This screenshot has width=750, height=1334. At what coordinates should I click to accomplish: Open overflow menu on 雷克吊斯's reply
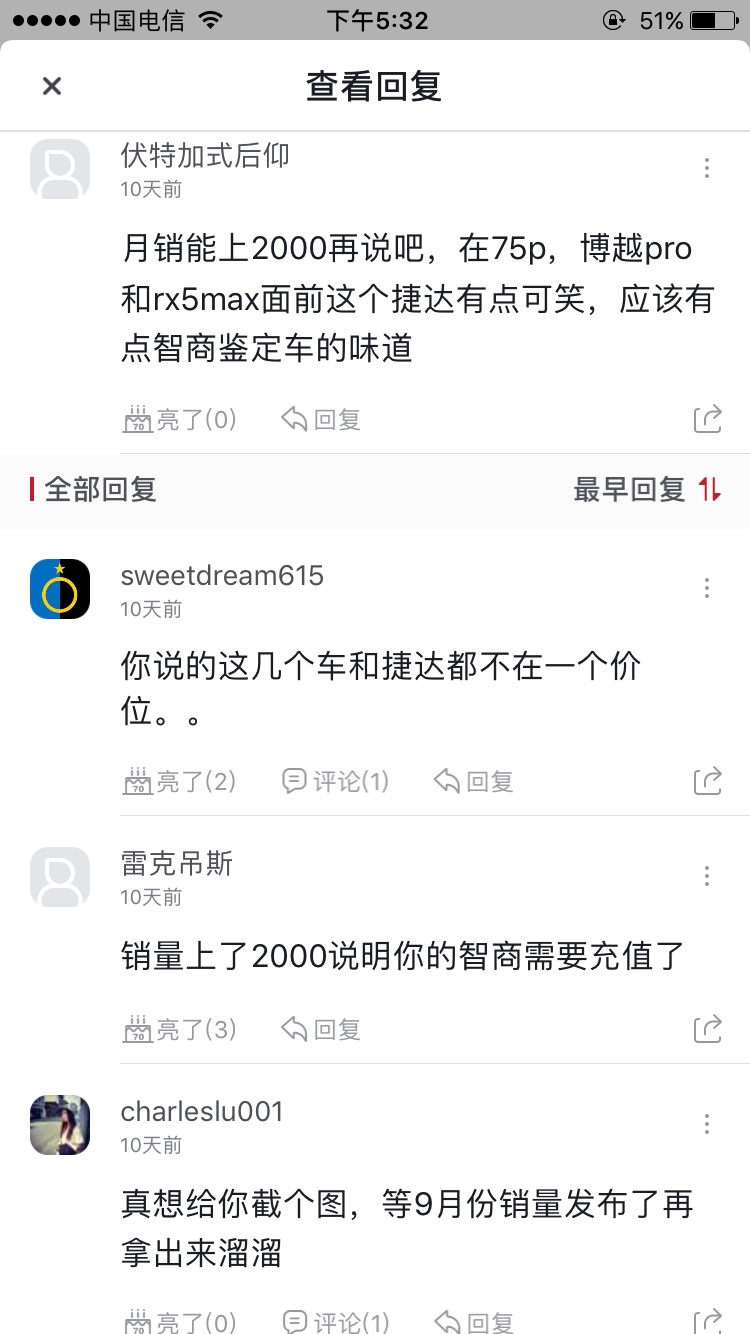coord(707,876)
